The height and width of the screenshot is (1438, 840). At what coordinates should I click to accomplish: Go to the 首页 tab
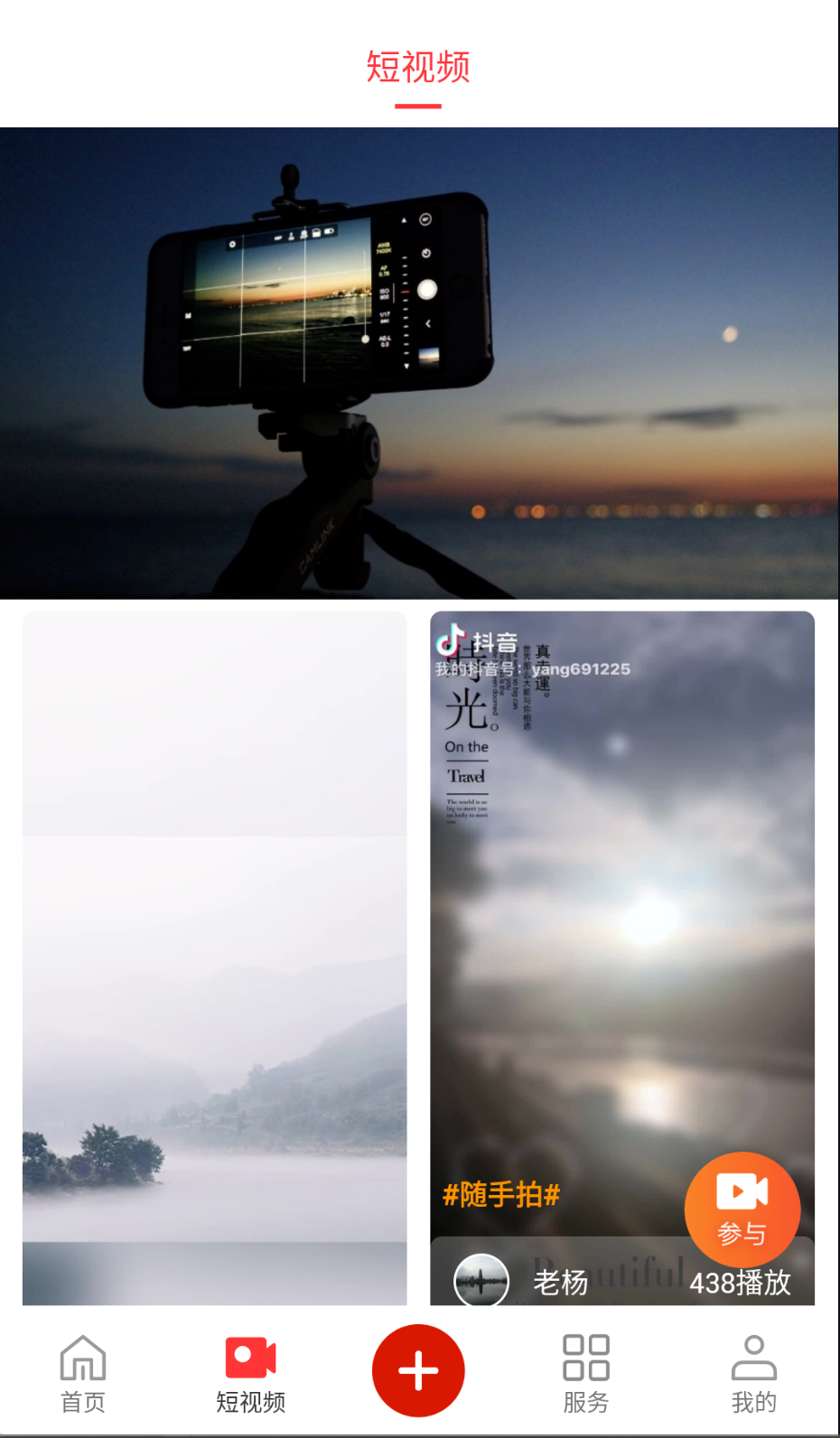tap(83, 1373)
